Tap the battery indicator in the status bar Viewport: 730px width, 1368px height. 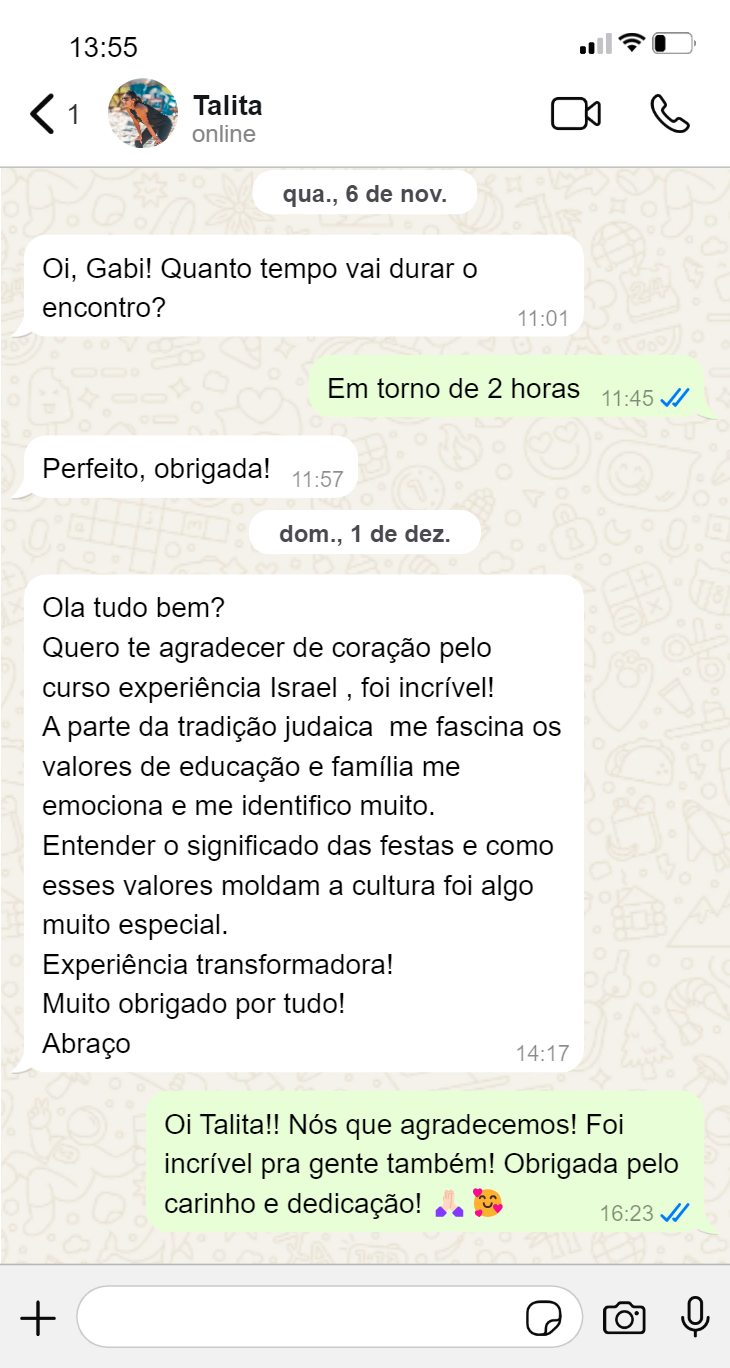coord(674,42)
